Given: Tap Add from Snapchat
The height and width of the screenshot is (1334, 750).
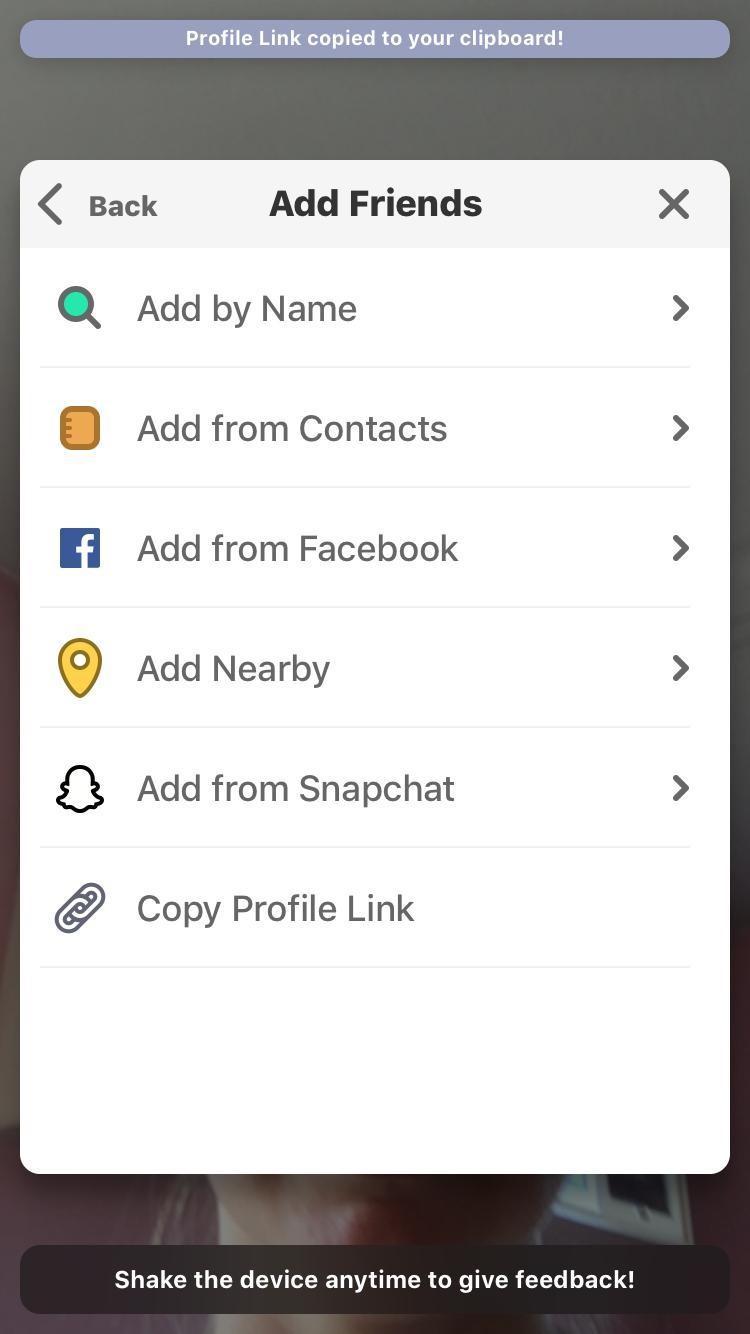Looking at the screenshot, I should 294,788.
